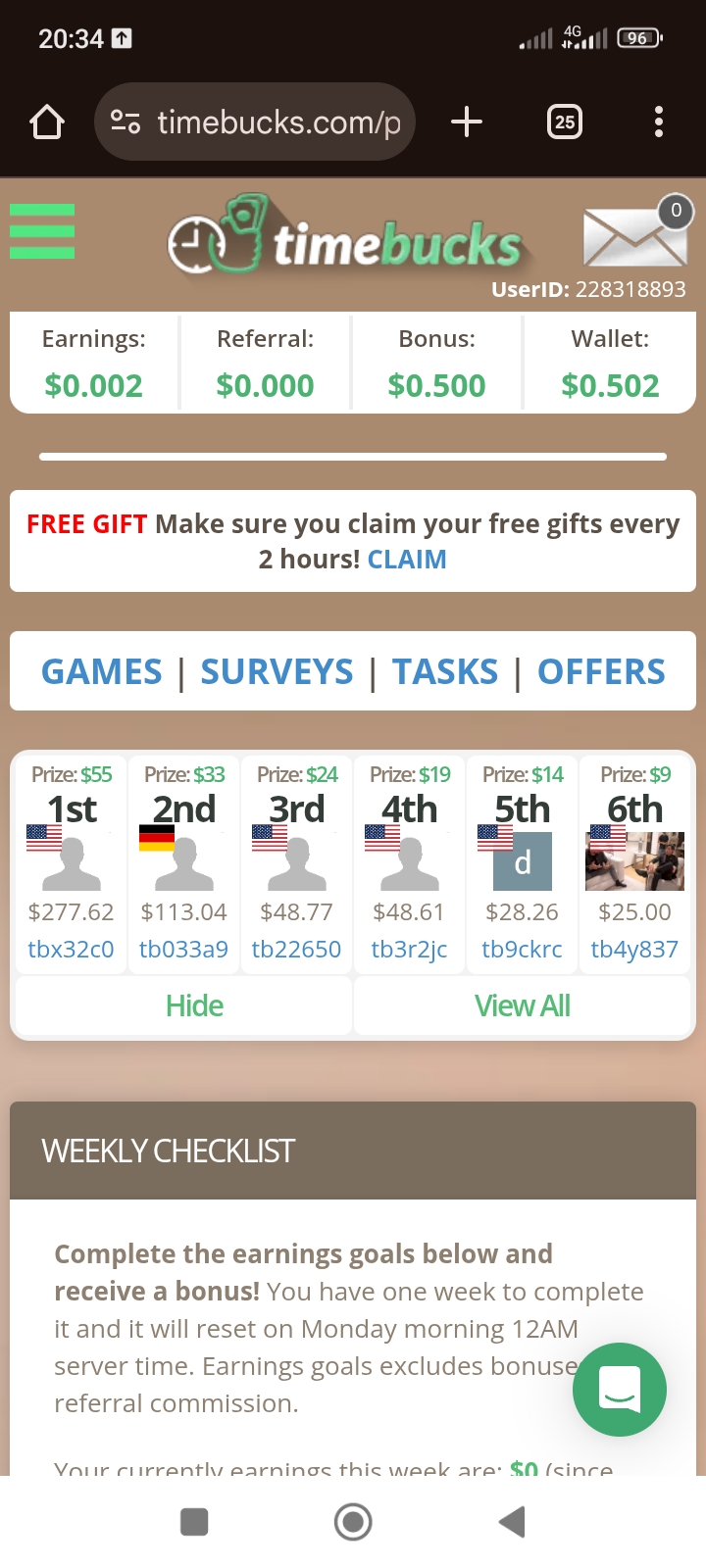Open the green hamburger menu
Image resolution: width=706 pixels, height=1568 pixels.
(x=42, y=232)
